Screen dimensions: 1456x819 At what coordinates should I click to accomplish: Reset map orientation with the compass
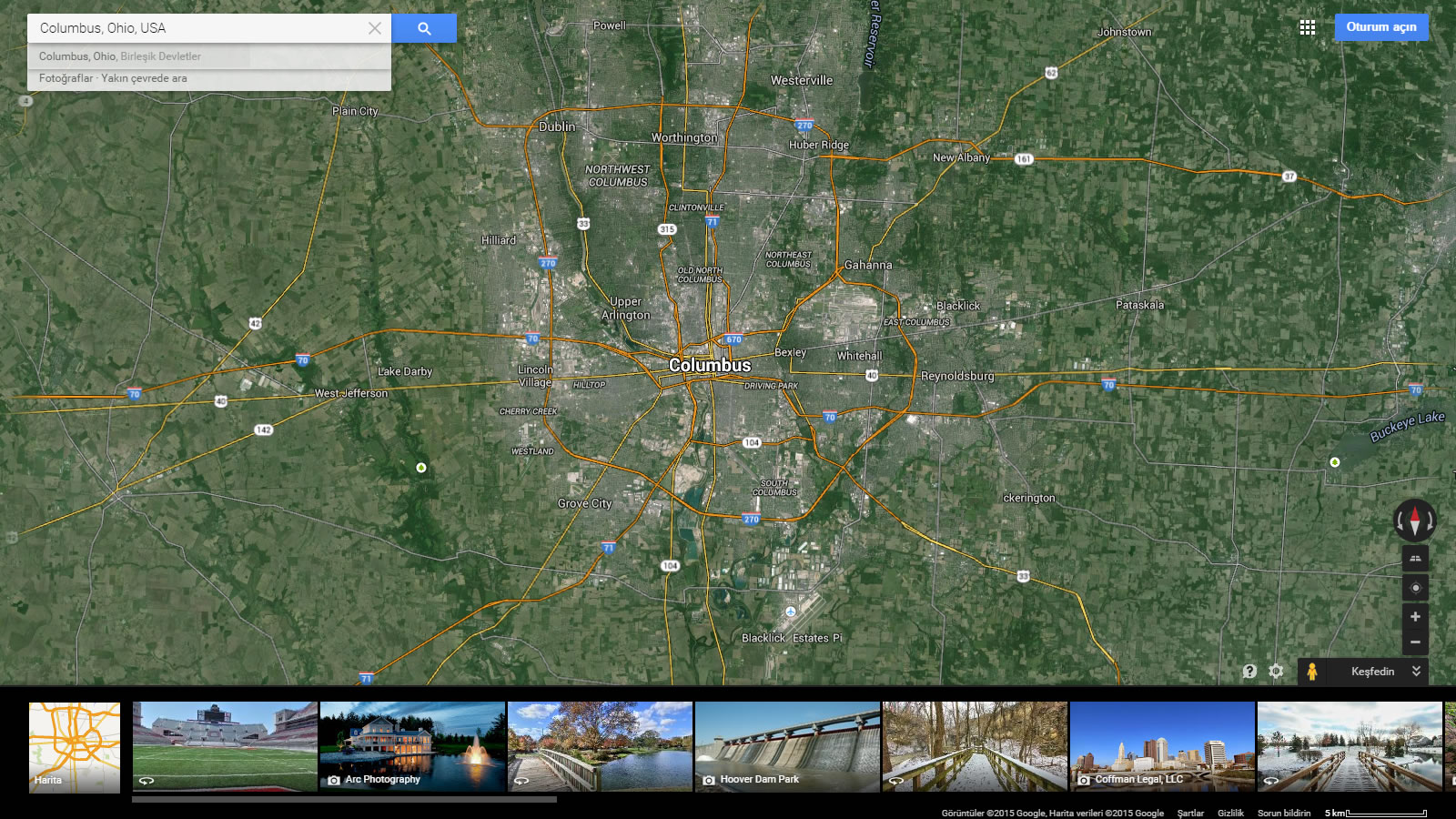pyautogui.click(x=1415, y=521)
